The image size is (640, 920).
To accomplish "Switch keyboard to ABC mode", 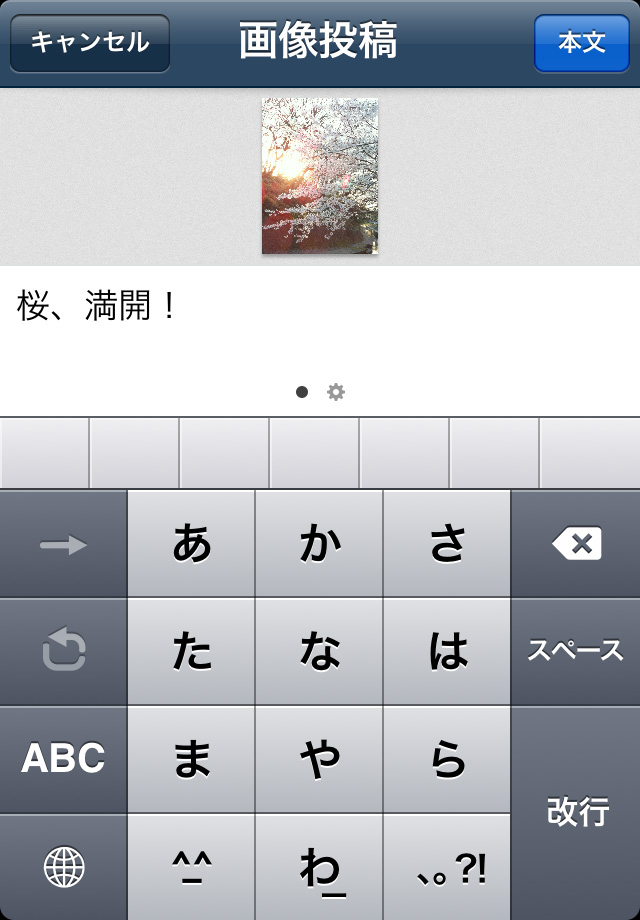I will 63,758.
